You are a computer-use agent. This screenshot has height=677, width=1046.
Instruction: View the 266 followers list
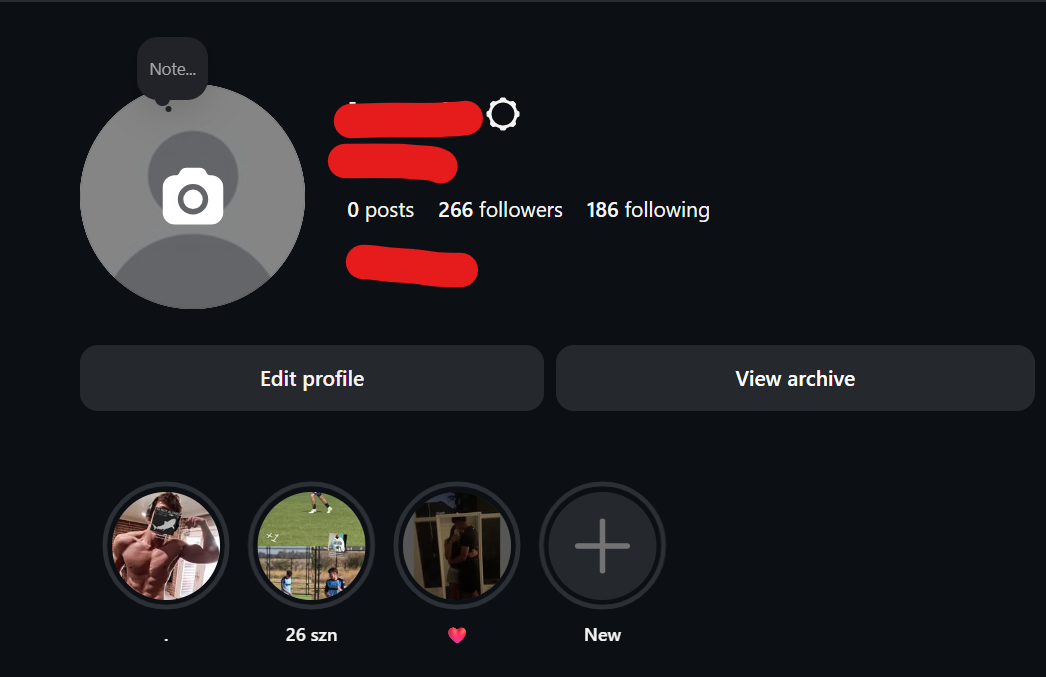pyautogui.click(x=500, y=210)
